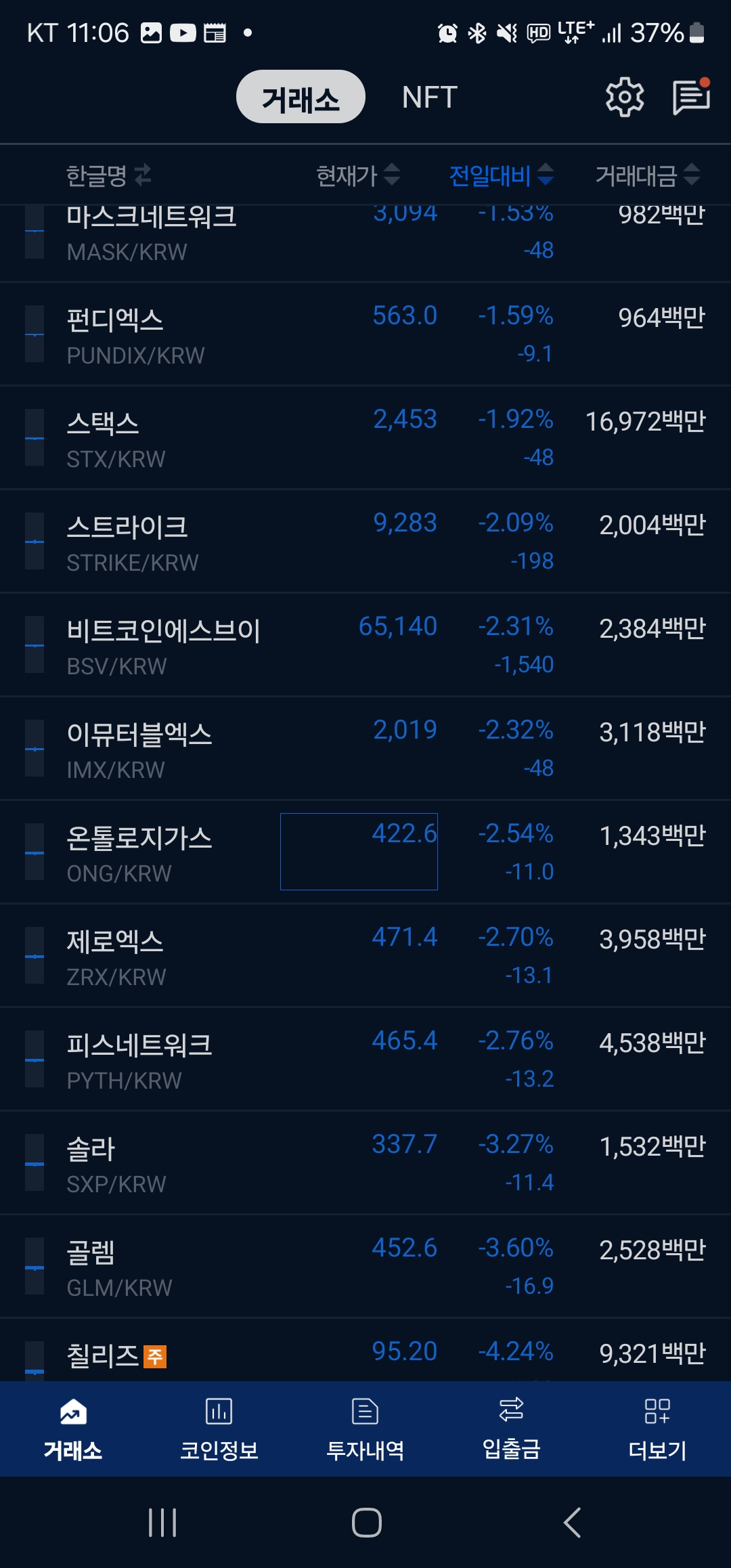Open the 비트코인에스브이 BSV/KRW row
Image resolution: width=731 pixels, height=1568 pixels.
pyautogui.click(x=365, y=645)
